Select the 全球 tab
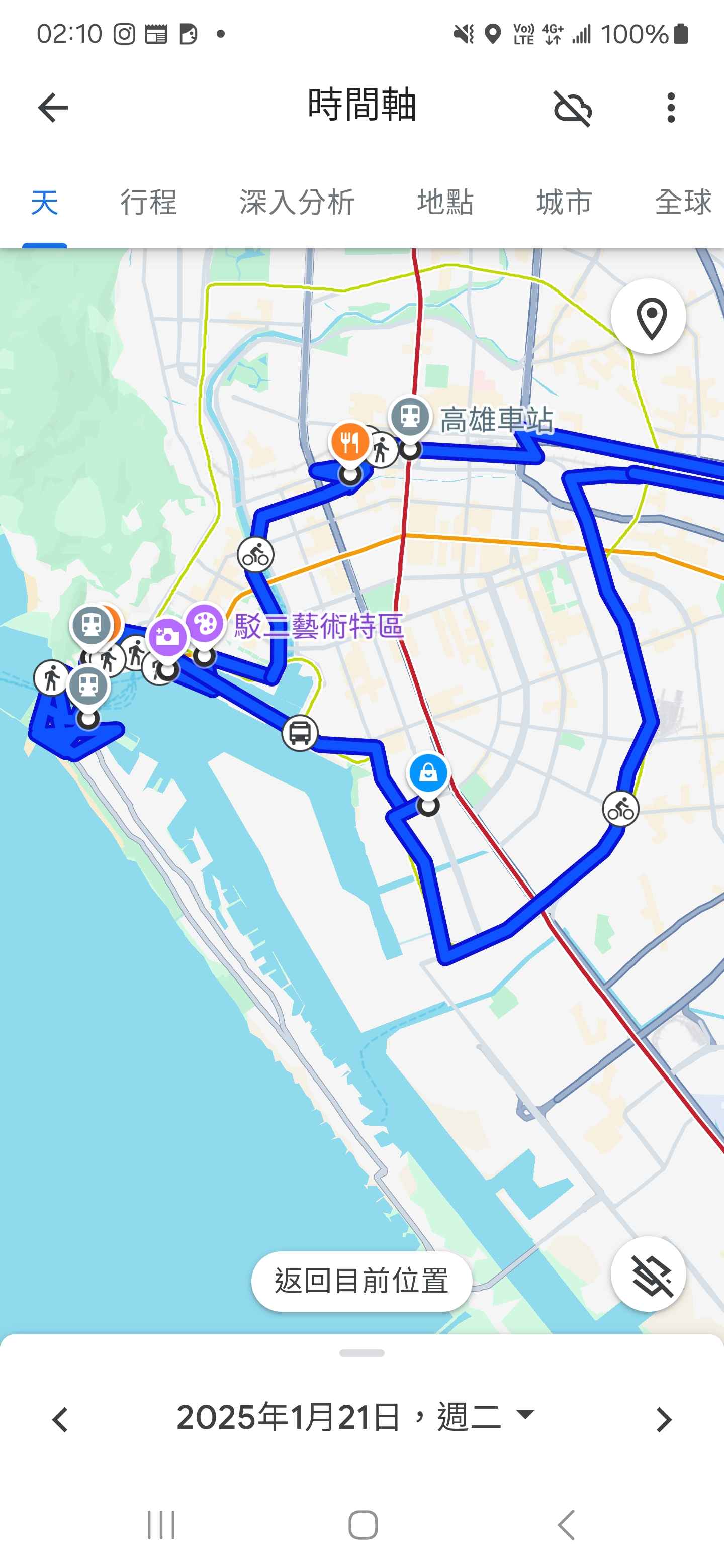Screen dimensions: 724x1568 pyautogui.click(x=683, y=202)
